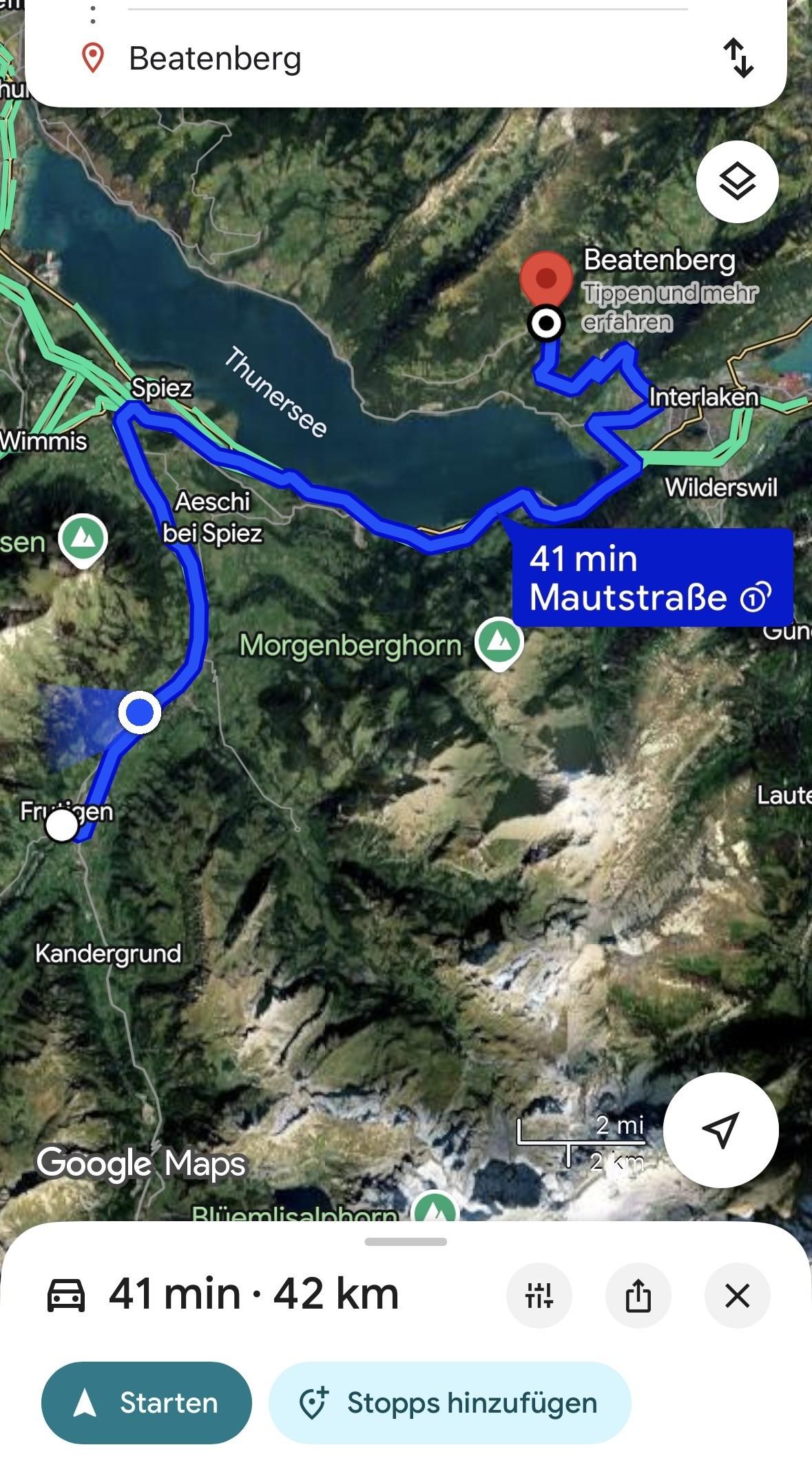
Task: Recenter map on current location
Action: [x=720, y=1130]
